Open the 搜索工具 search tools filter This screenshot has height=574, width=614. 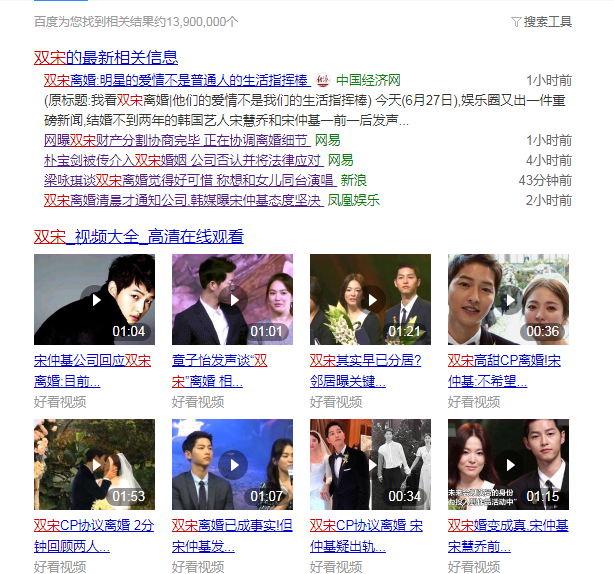tap(541, 21)
